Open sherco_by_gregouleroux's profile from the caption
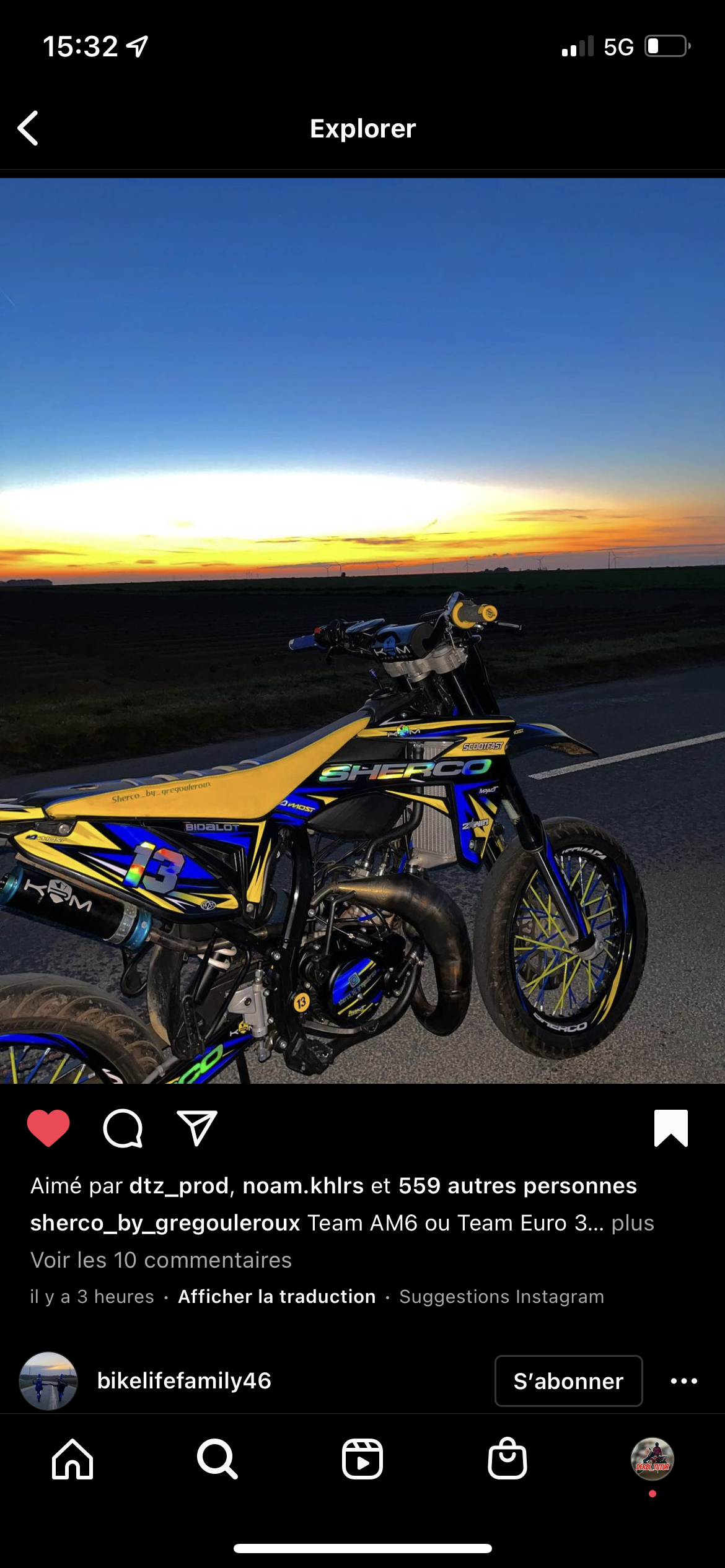 click(165, 1222)
